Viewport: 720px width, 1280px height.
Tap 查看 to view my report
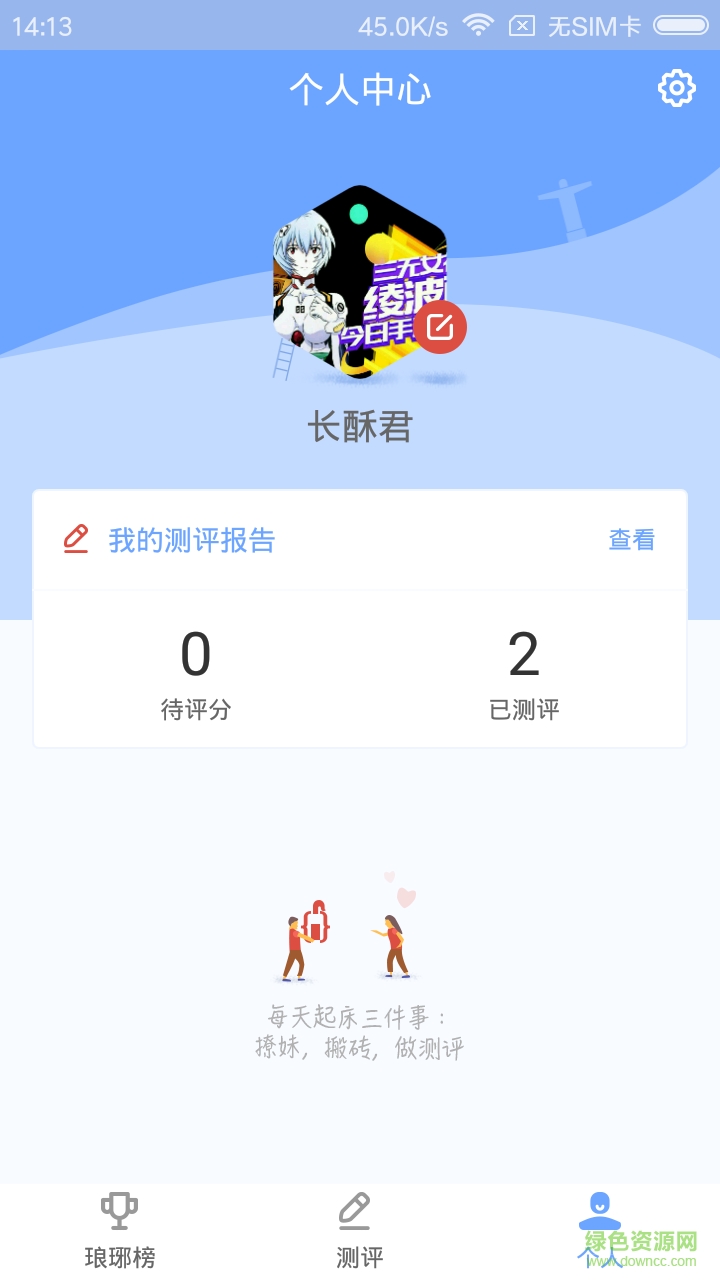click(x=631, y=540)
